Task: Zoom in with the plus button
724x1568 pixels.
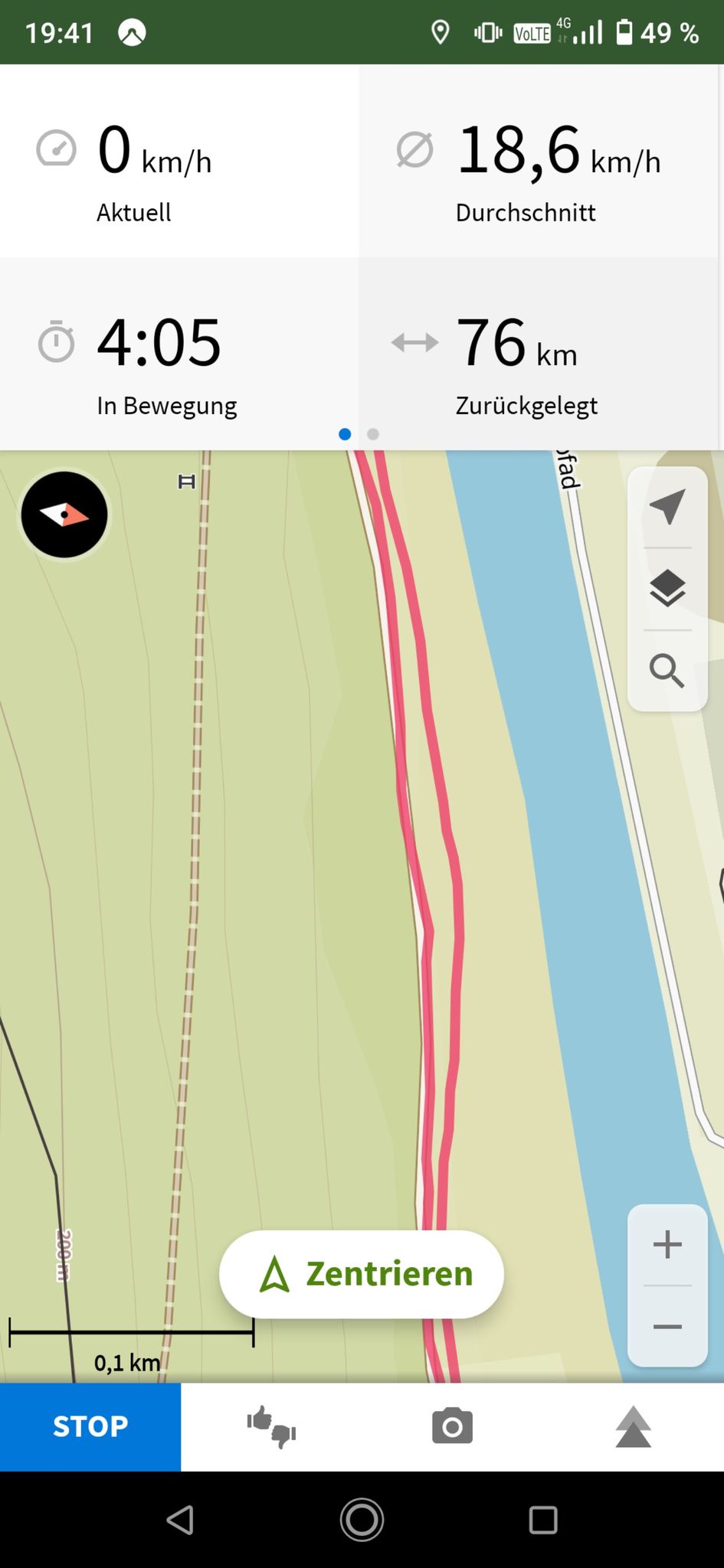Action: click(667, 1244)
